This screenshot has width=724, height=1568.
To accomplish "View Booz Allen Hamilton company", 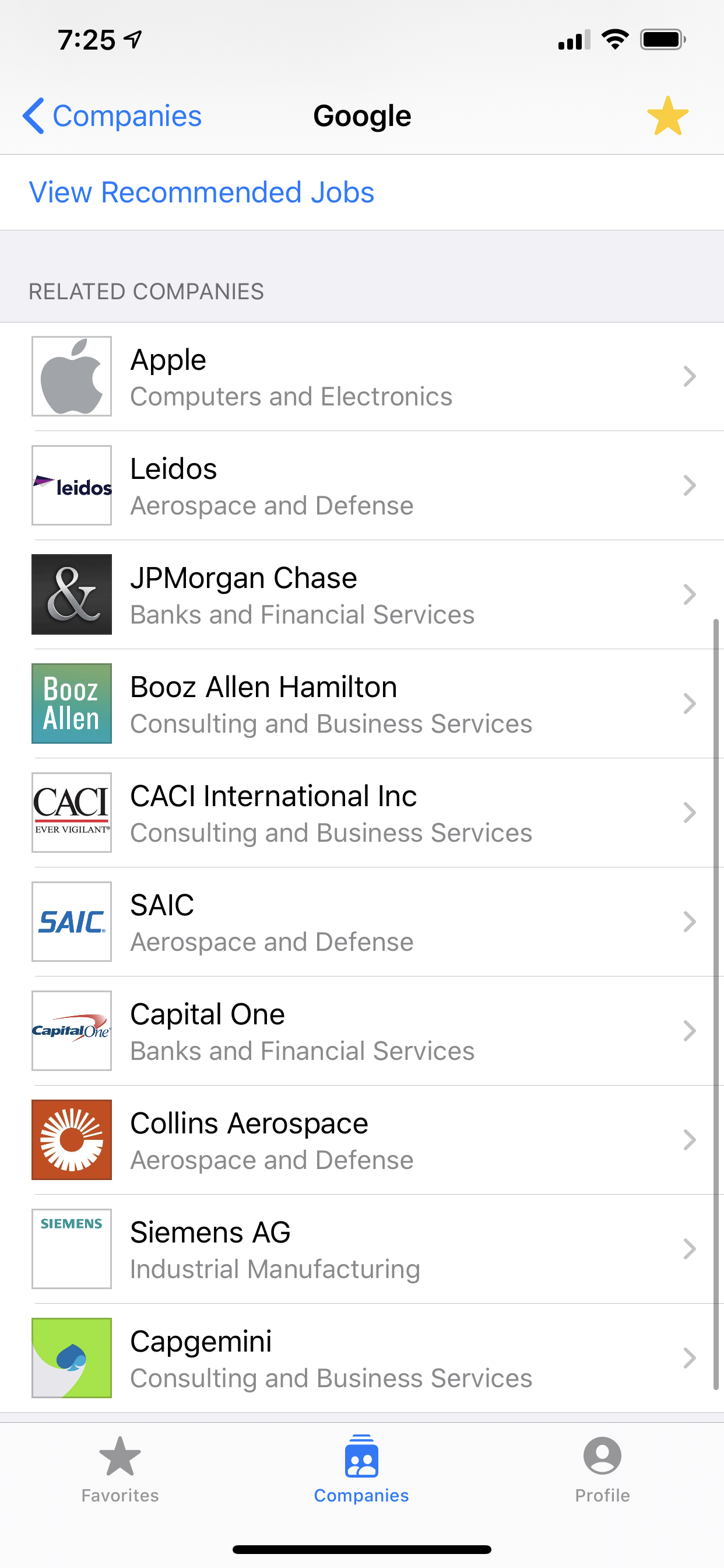I will coord(362,703).
